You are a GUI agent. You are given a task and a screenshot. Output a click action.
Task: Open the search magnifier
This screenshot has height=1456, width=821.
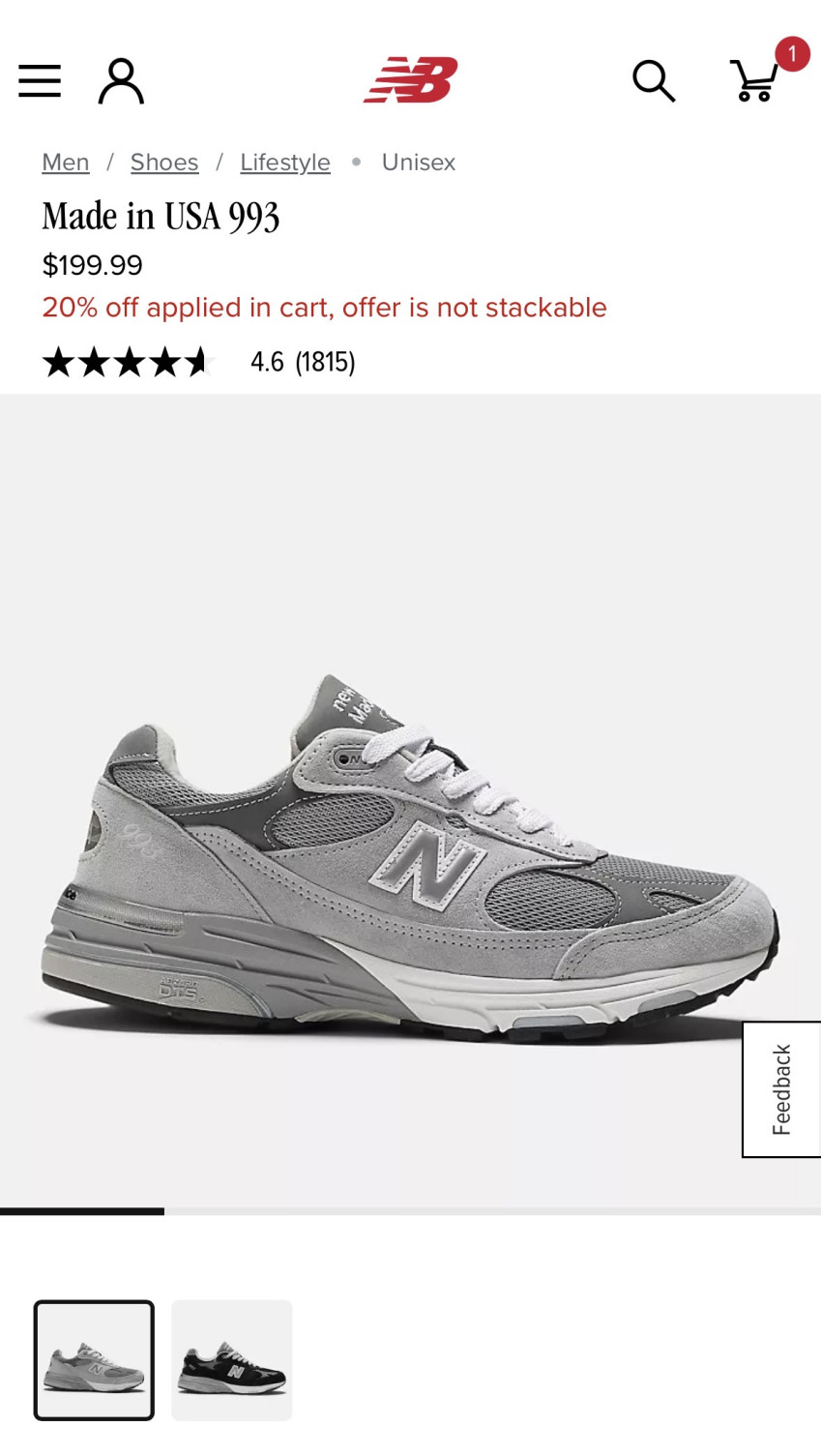coord(654,81)
